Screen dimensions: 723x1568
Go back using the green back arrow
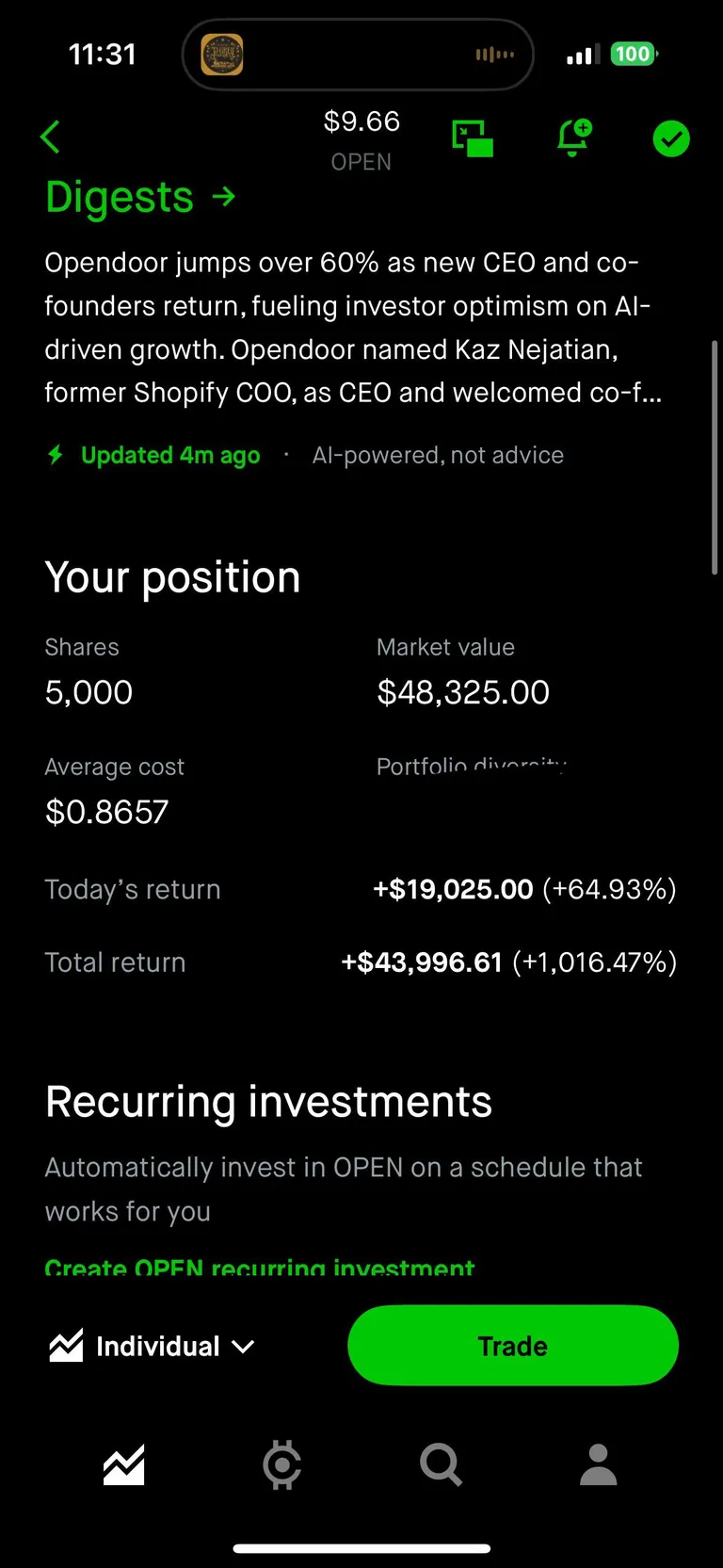coord(50,136)
